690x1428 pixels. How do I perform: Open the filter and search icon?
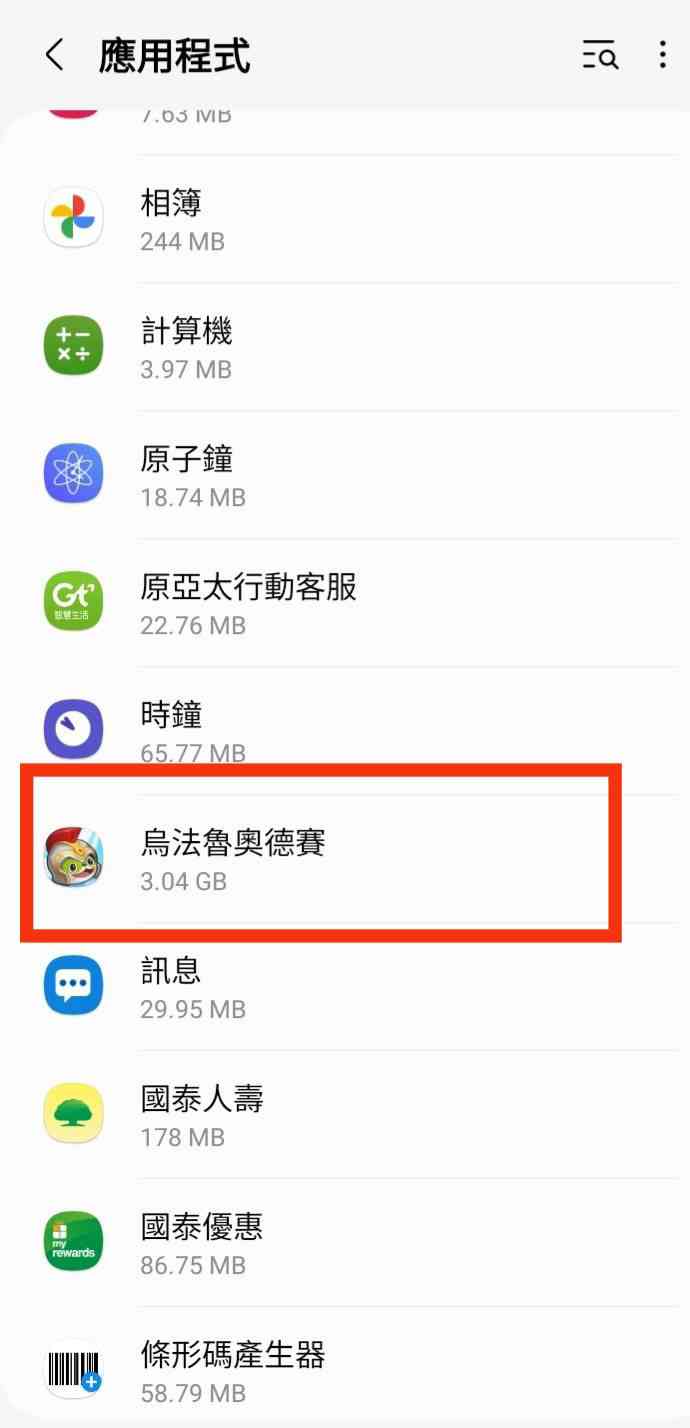tap(600, 56)
